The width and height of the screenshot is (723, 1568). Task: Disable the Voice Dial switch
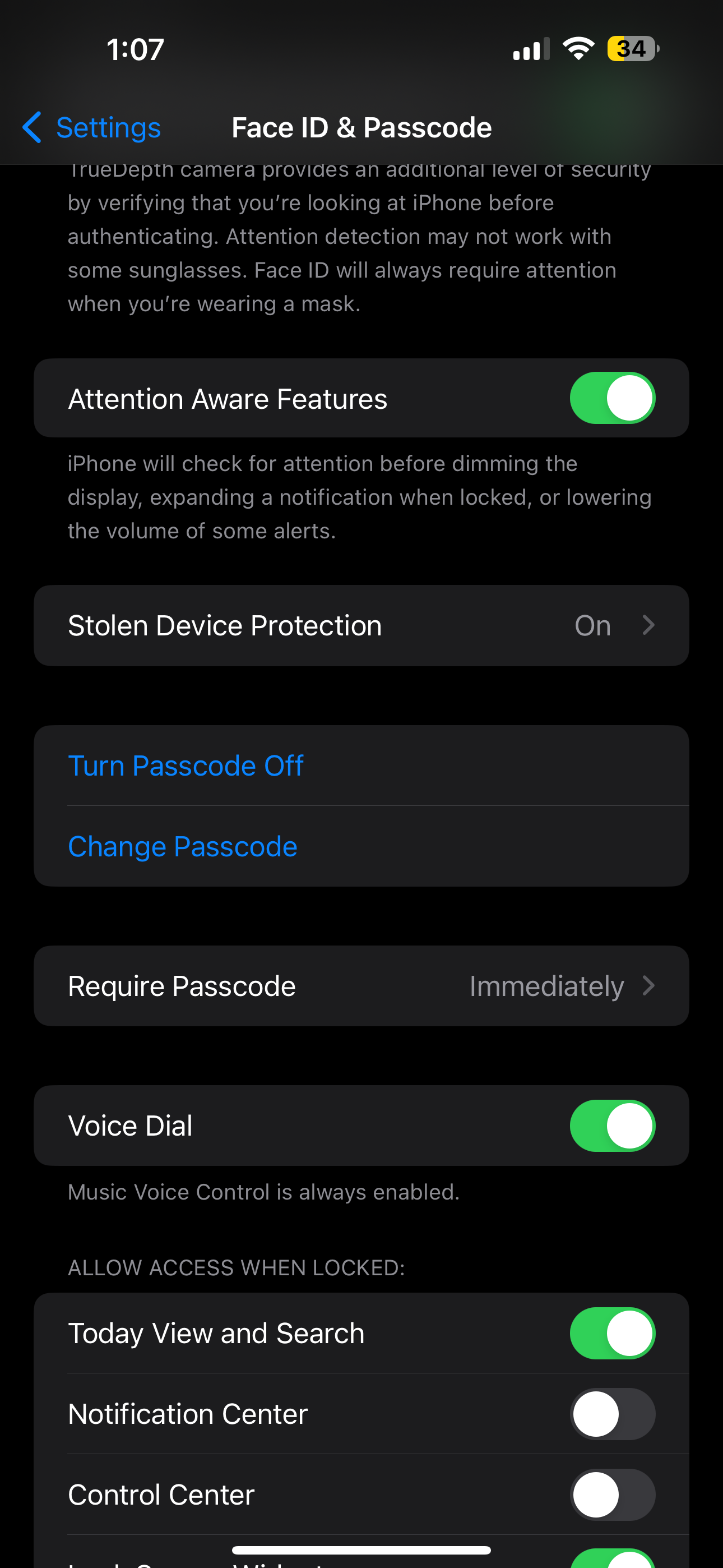coord(611,1125)
